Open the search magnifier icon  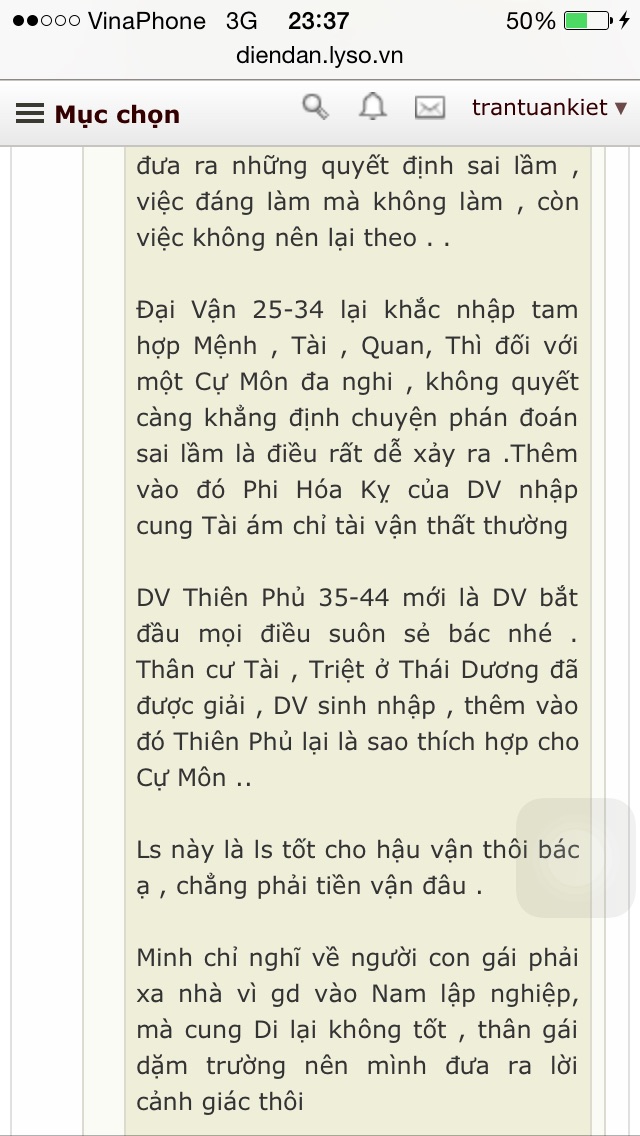315,106
